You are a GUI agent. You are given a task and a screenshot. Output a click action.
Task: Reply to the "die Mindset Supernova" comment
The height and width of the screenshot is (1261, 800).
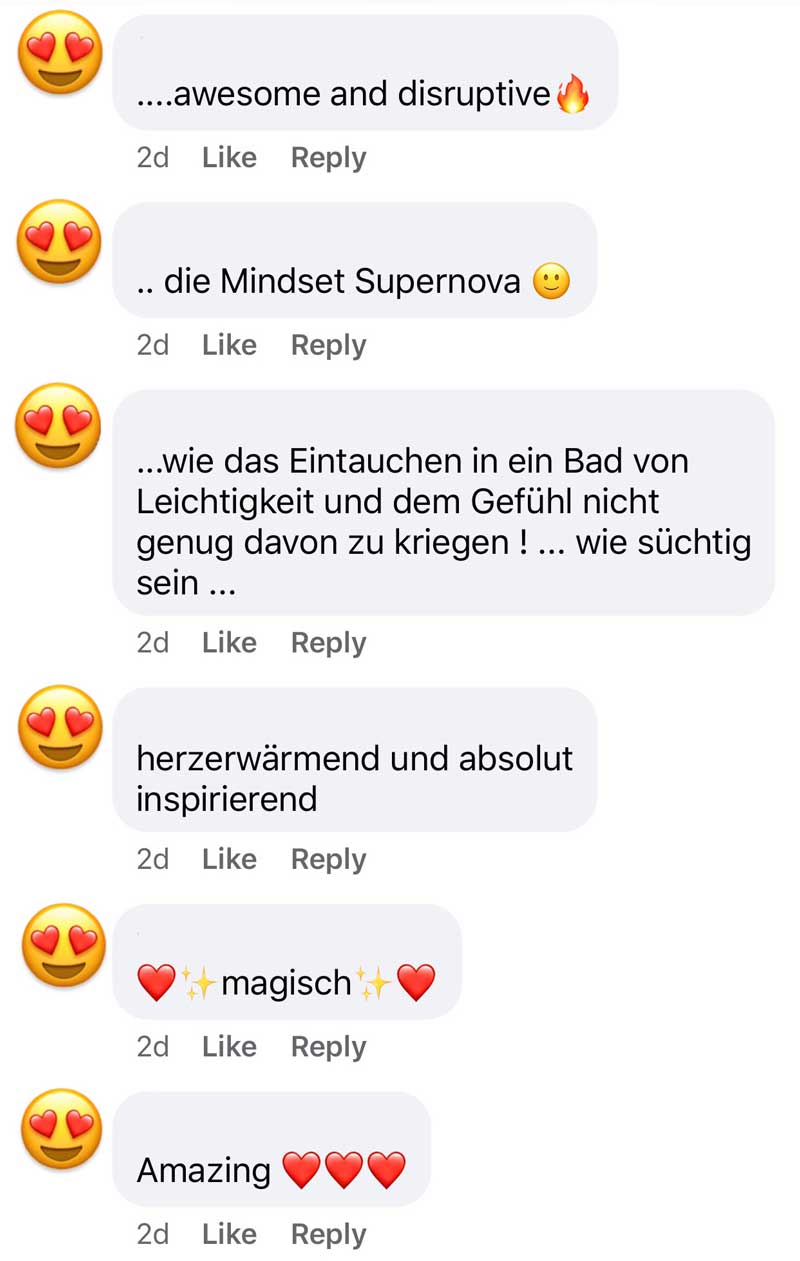[x=328, y=345]
